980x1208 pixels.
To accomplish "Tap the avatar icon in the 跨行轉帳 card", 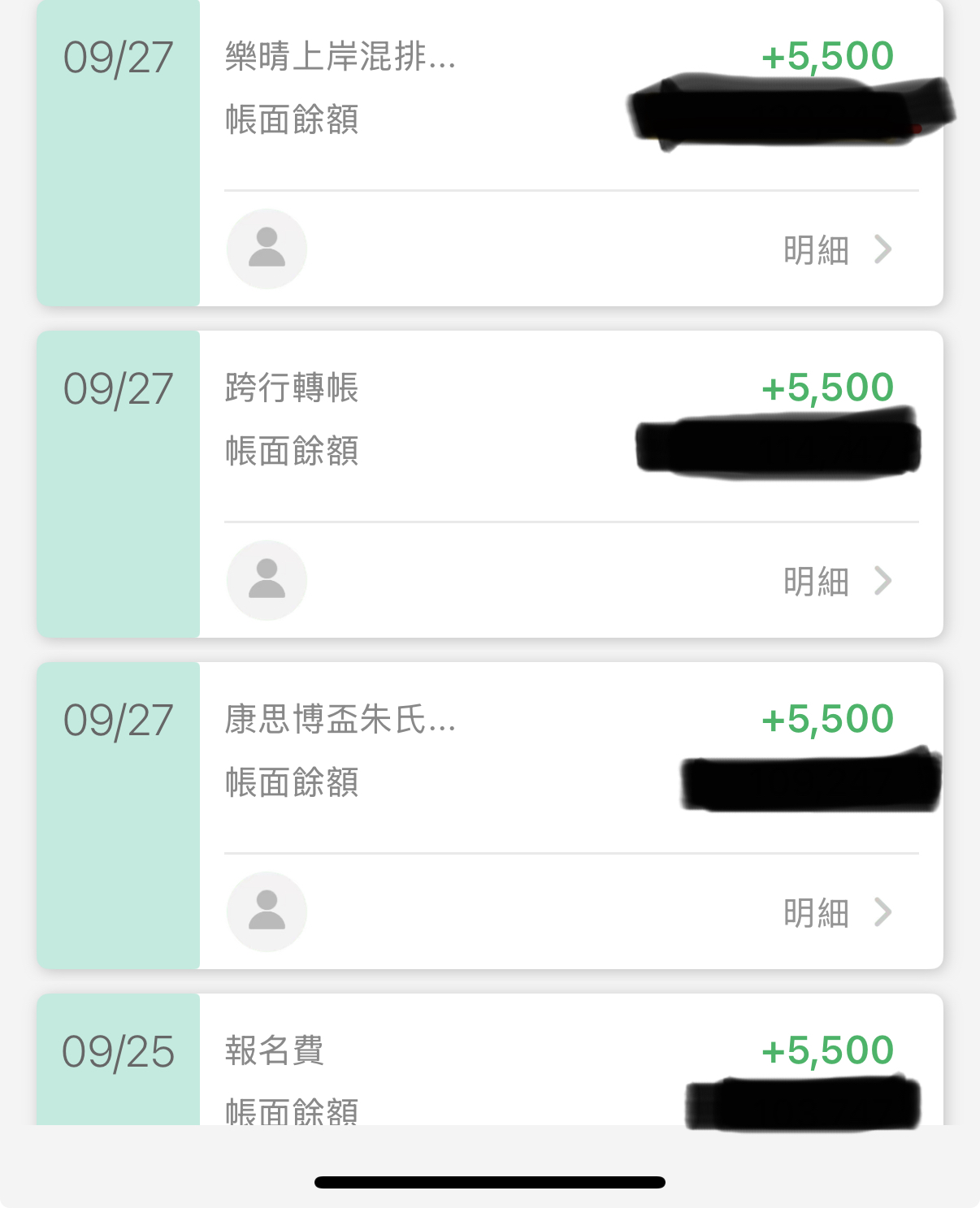I will point(267,580).
